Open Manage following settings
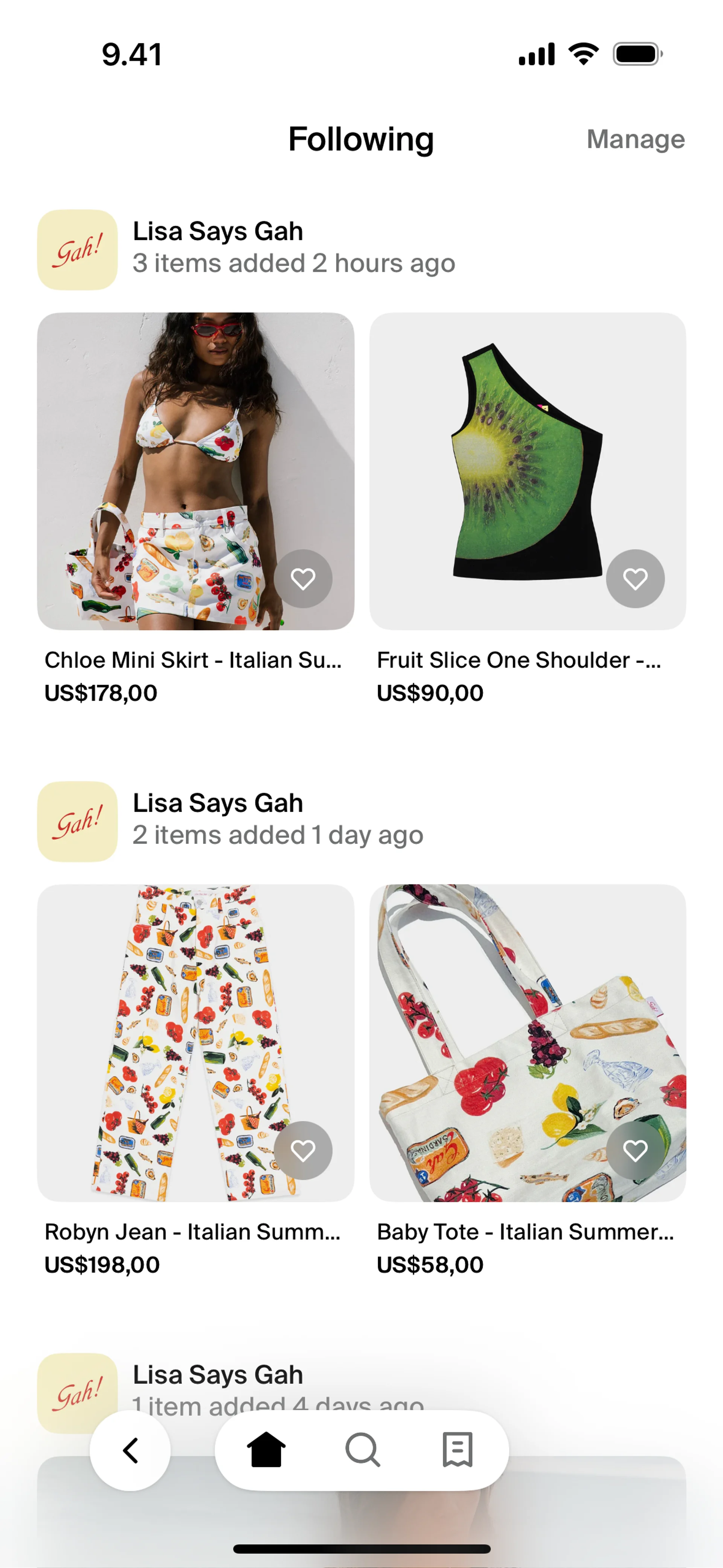The image size is (723, 1568). (635, 139)
